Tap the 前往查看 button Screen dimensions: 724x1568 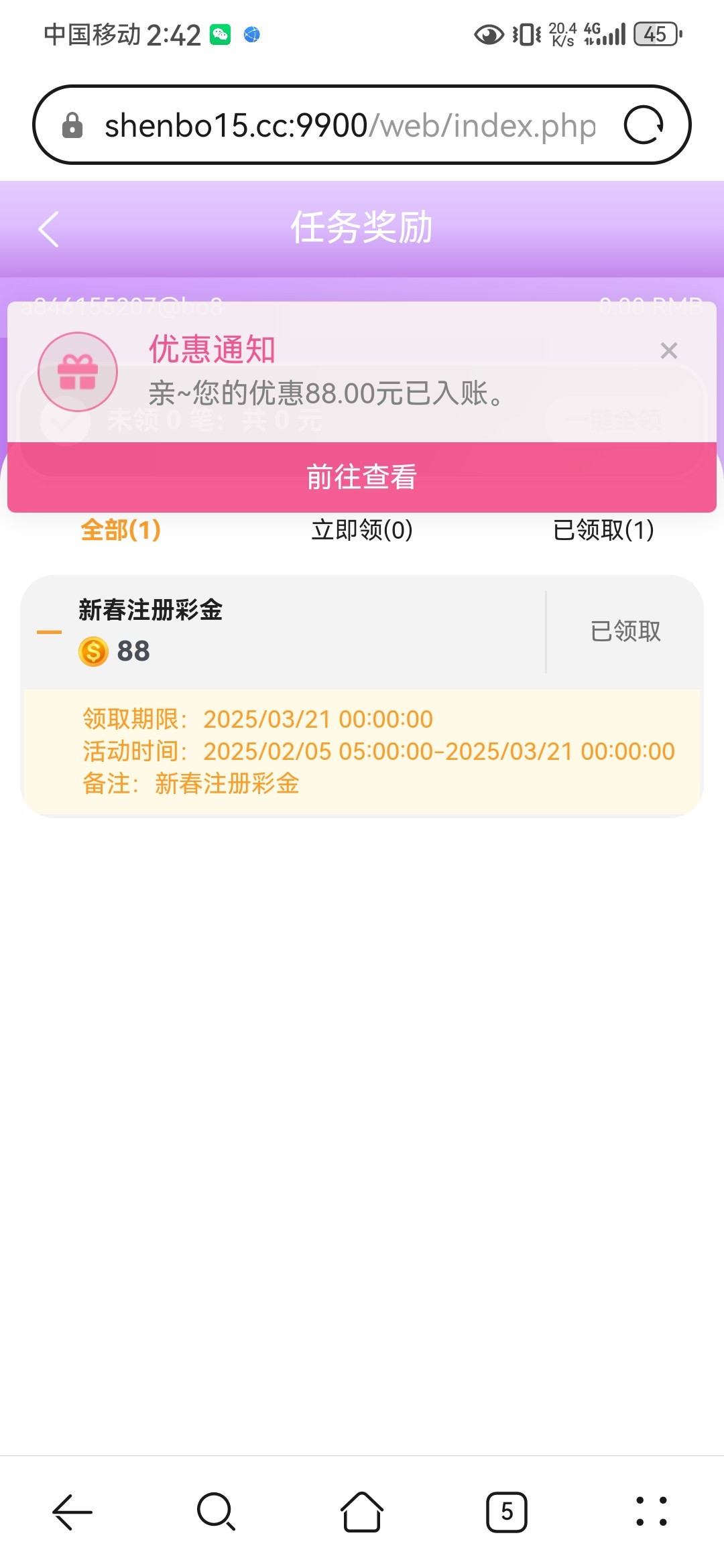tap(362, 477)
